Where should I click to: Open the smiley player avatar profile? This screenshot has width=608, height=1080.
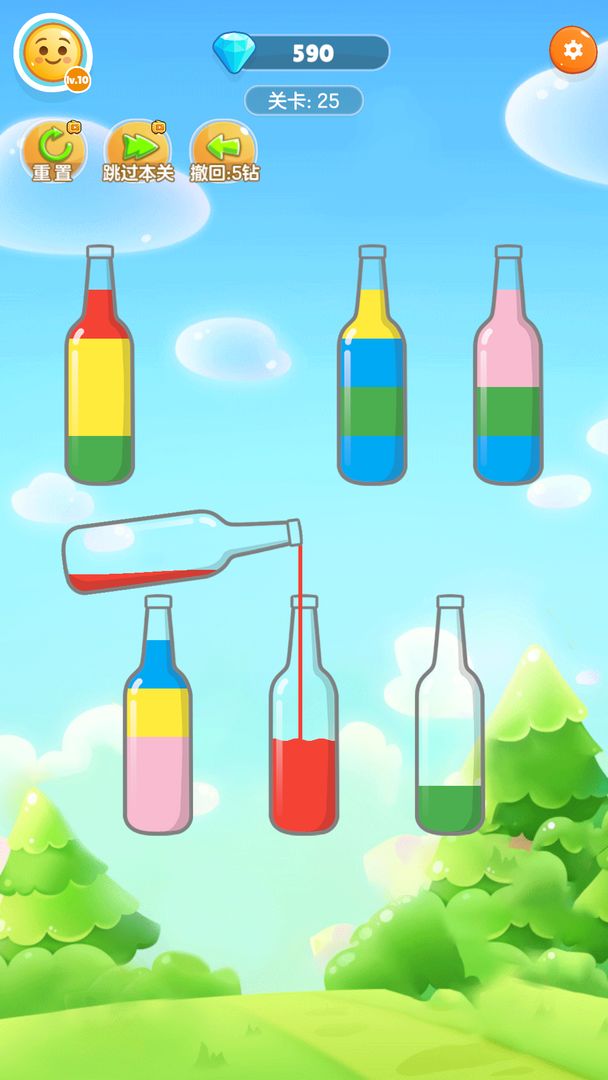(x=52, y=52)
